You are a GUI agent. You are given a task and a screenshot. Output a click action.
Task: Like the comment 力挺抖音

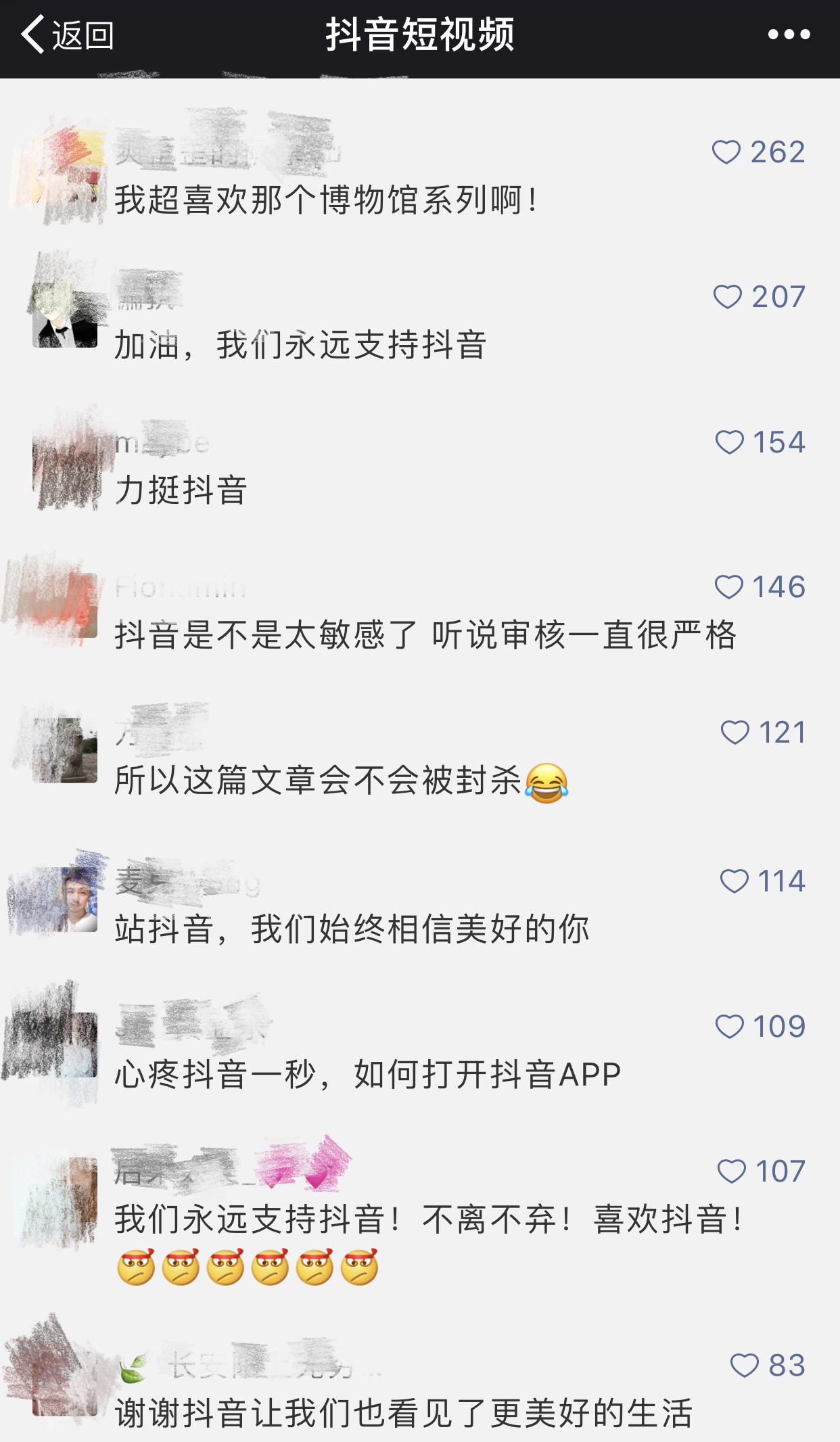[x=730, y=442]
